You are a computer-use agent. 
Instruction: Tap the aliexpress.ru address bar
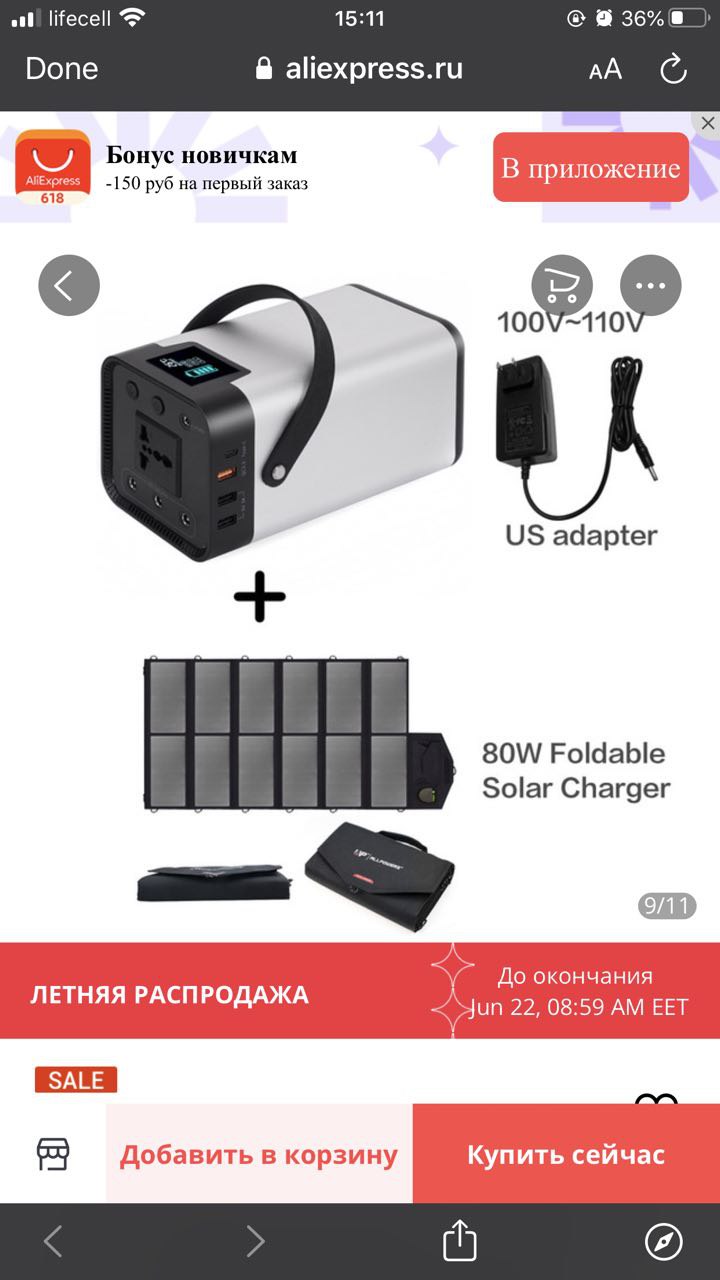[x=360, y=69]
